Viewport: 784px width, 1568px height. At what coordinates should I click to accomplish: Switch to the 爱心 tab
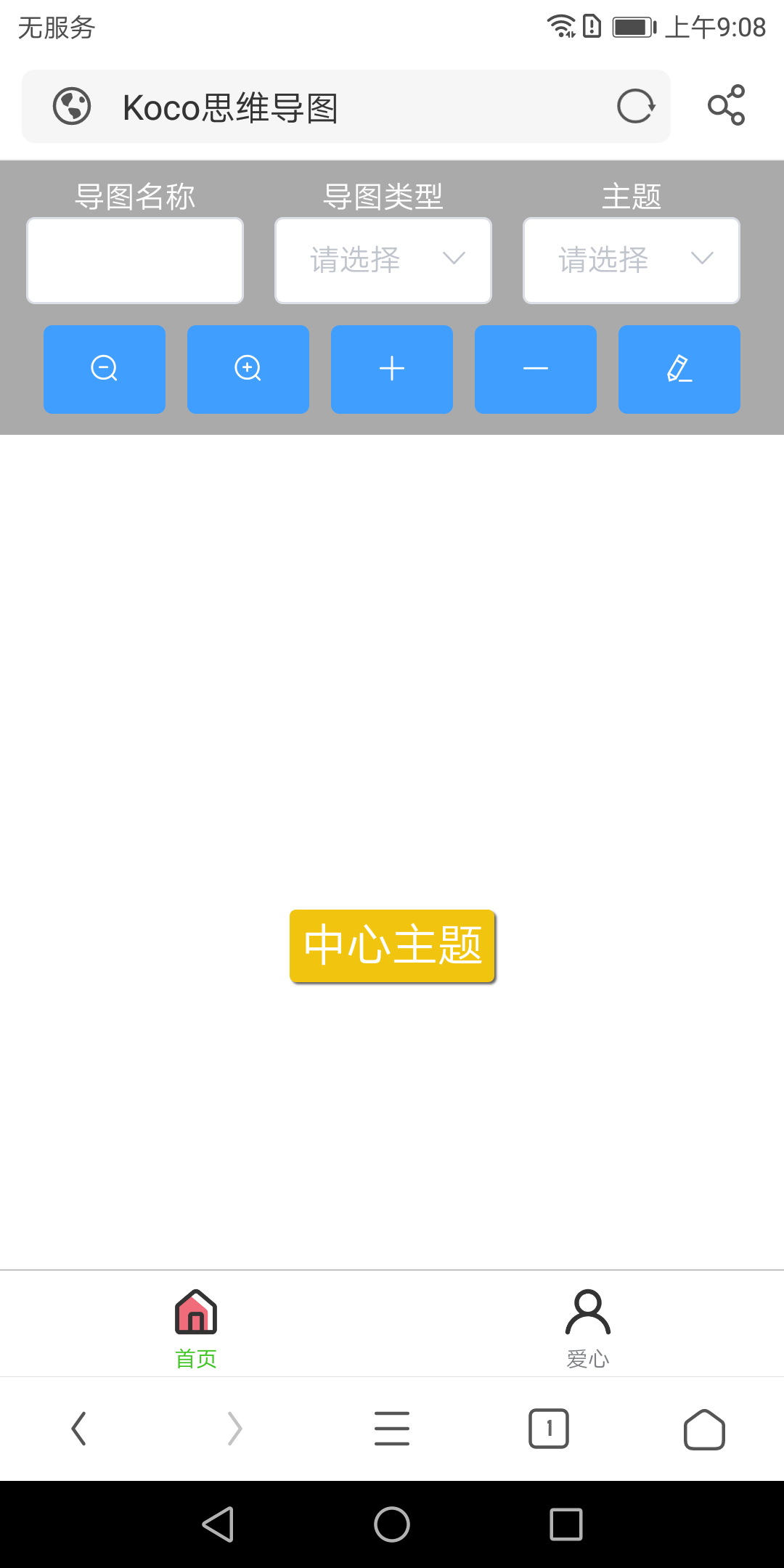coord(588,1328)
